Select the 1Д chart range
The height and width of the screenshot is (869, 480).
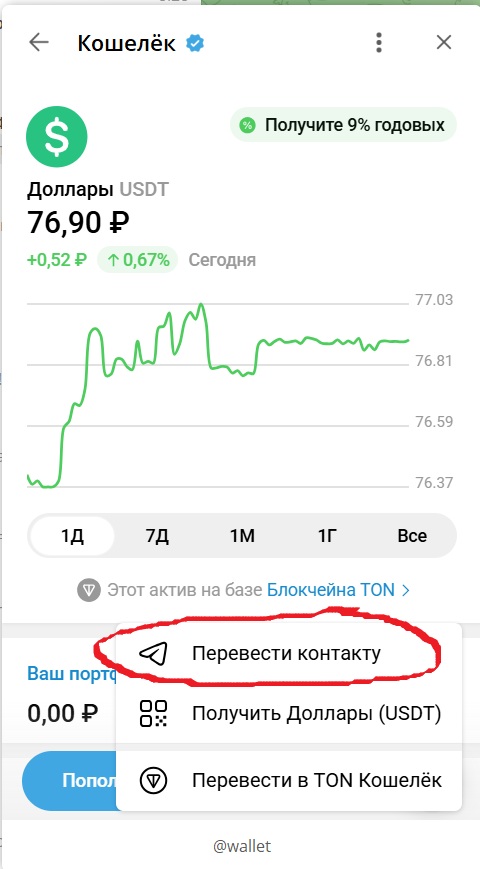(x=72, y=536)
